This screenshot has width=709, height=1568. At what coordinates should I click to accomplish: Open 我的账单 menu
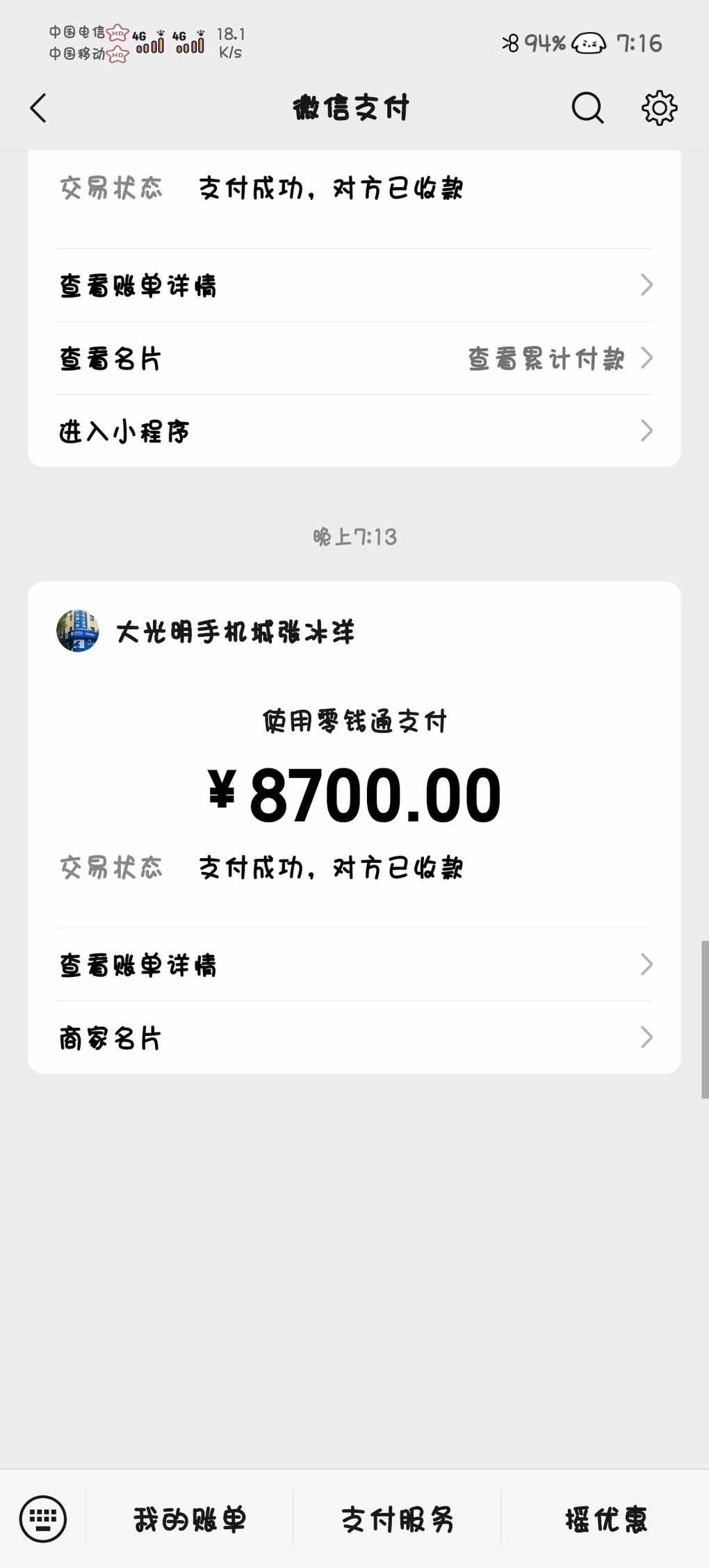coord(190,1519)
